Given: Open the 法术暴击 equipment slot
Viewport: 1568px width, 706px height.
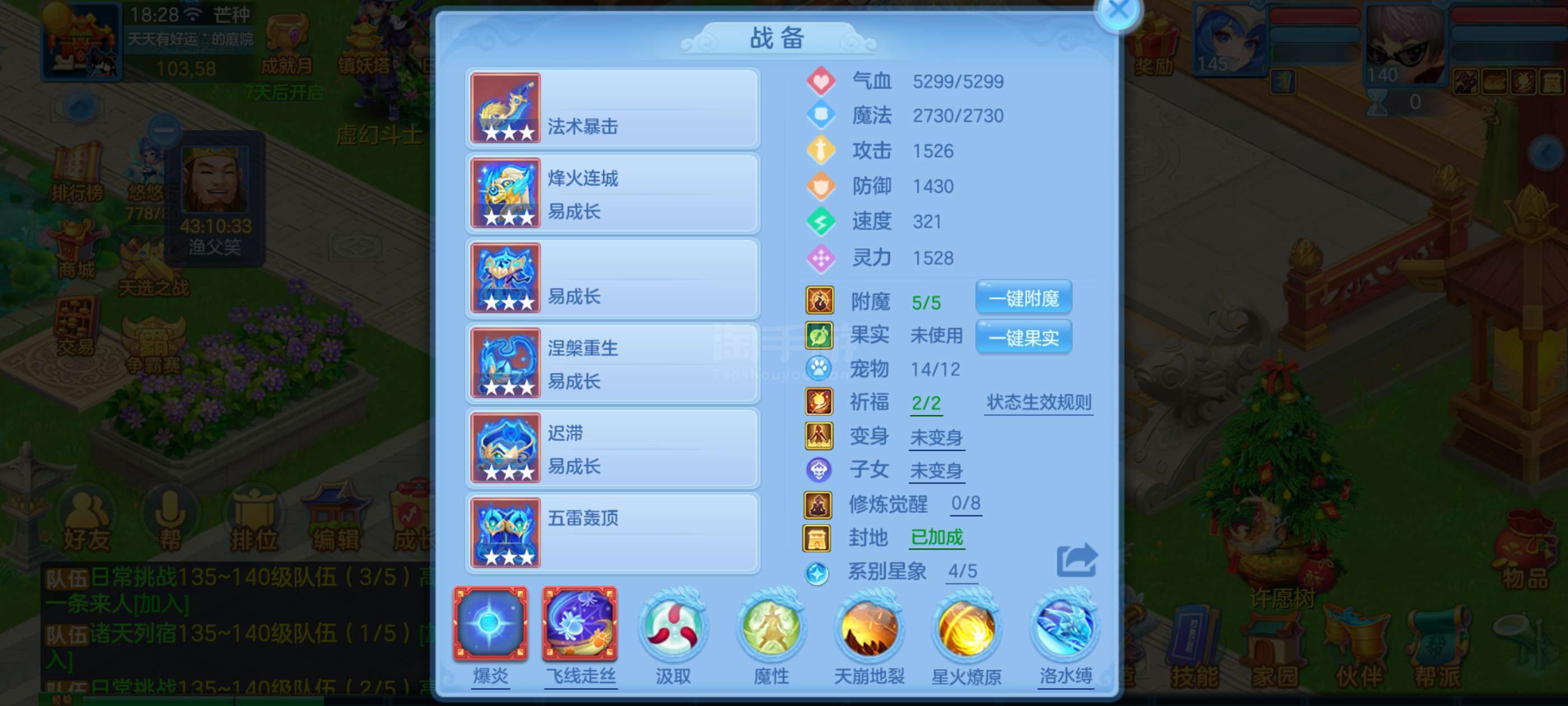Looking at the screenshot, I should [612, 109].
